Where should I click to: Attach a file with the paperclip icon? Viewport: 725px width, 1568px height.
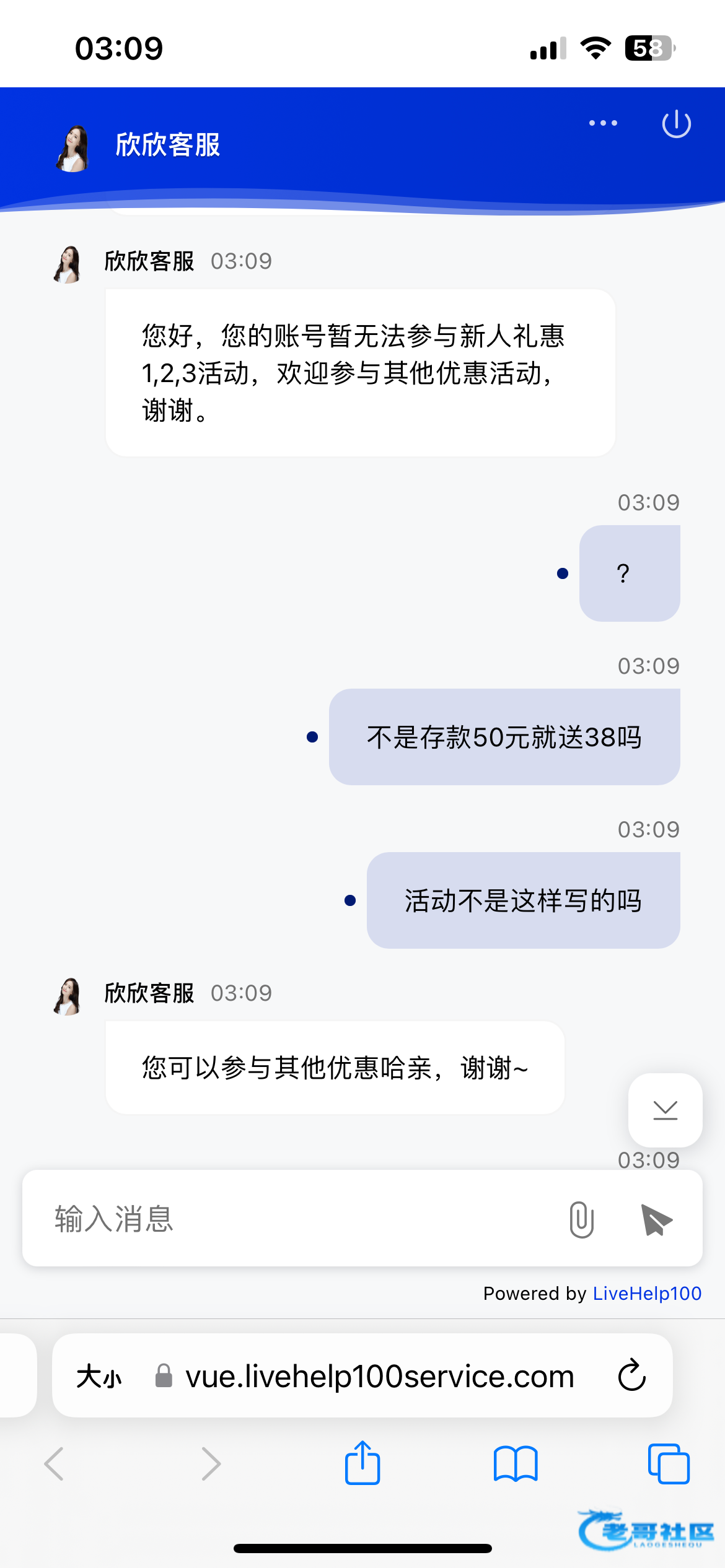(x=581, y=1219)
